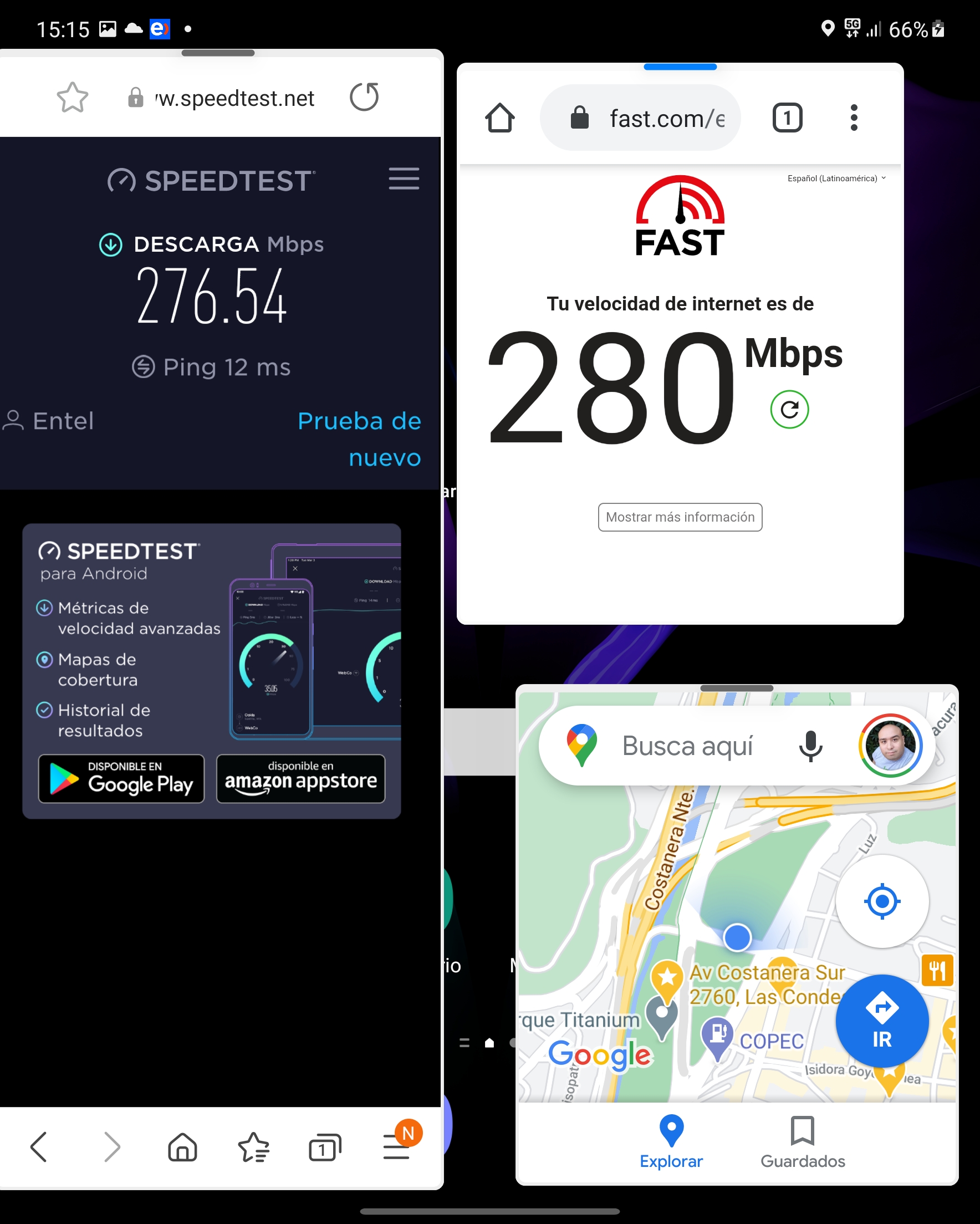Open Chrome's tab switcher
This screenshot has height=1224, width=980.
pyautogui.click(x=787, y=118)
